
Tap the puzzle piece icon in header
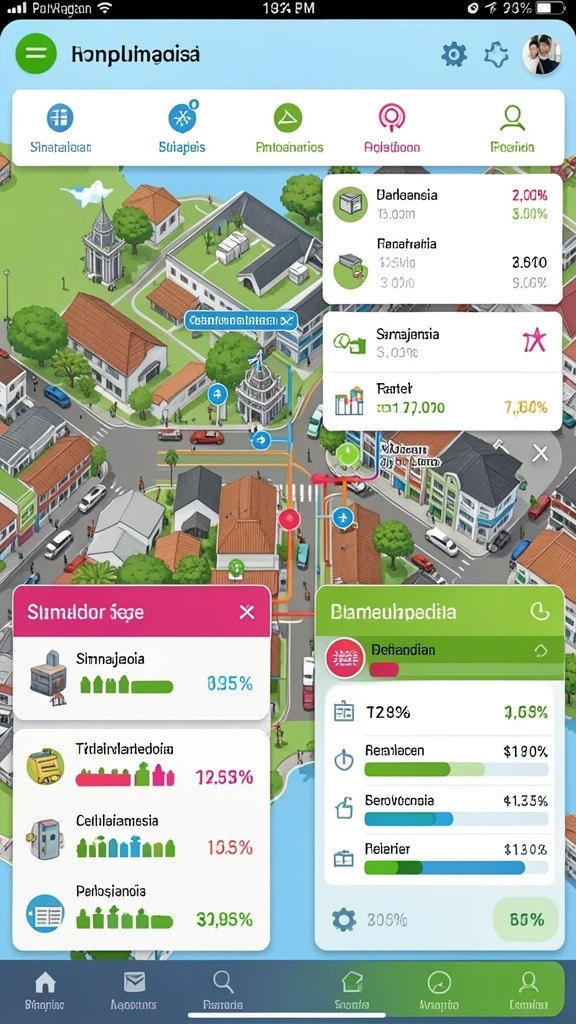[496, 55]
